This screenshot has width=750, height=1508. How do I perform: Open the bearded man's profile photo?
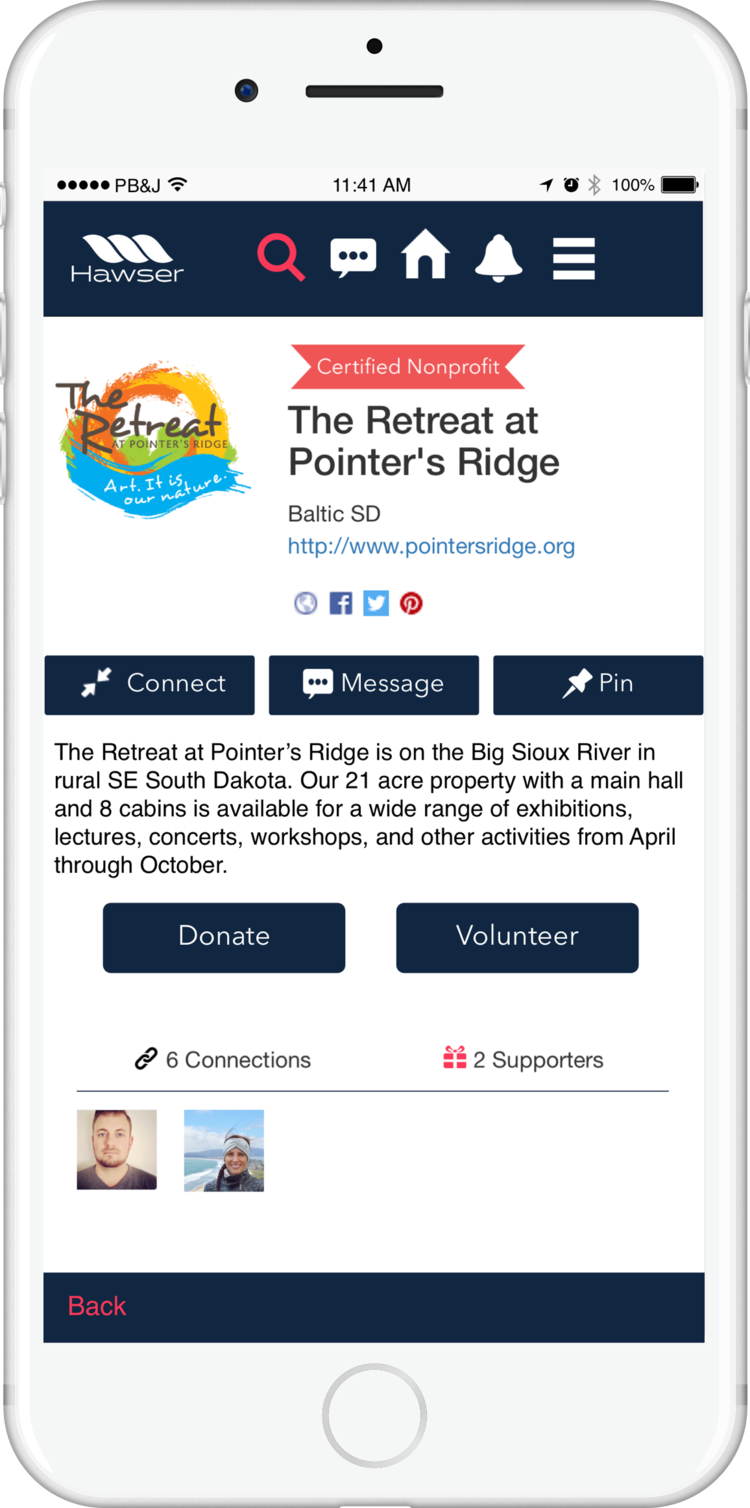(117, 1150)
